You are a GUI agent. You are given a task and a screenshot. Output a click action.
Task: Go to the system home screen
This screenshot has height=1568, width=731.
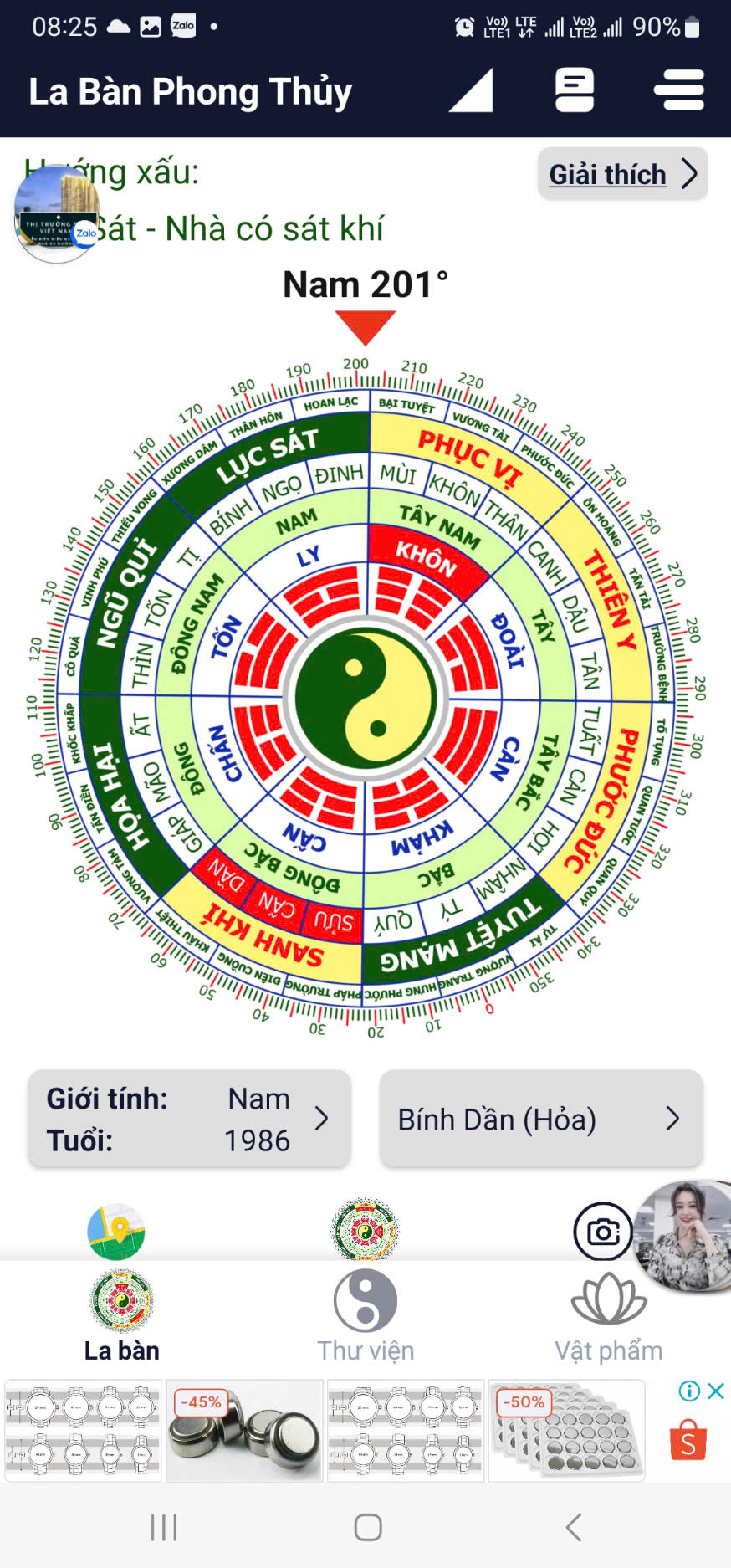368,1527
